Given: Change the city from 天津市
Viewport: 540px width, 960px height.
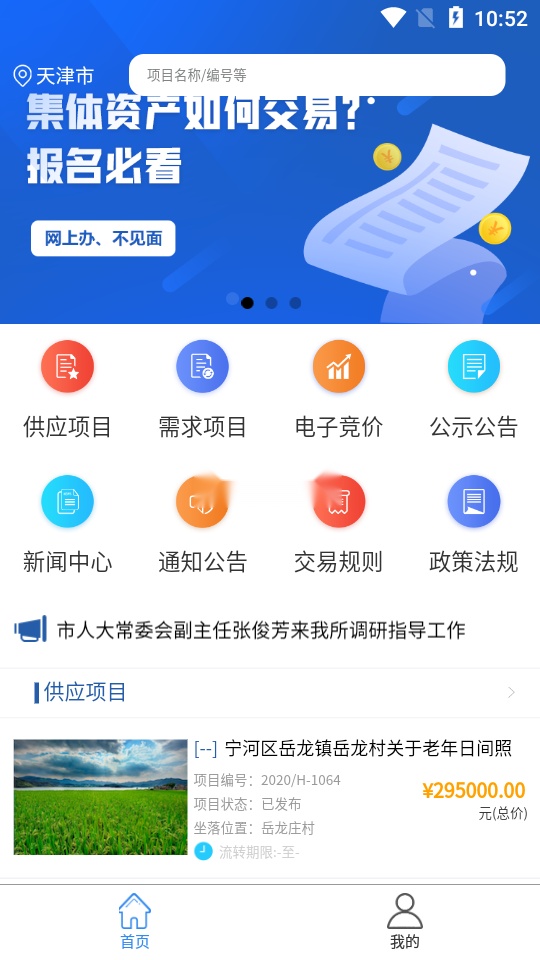Looking at the screenshot, I should (54, 76).
